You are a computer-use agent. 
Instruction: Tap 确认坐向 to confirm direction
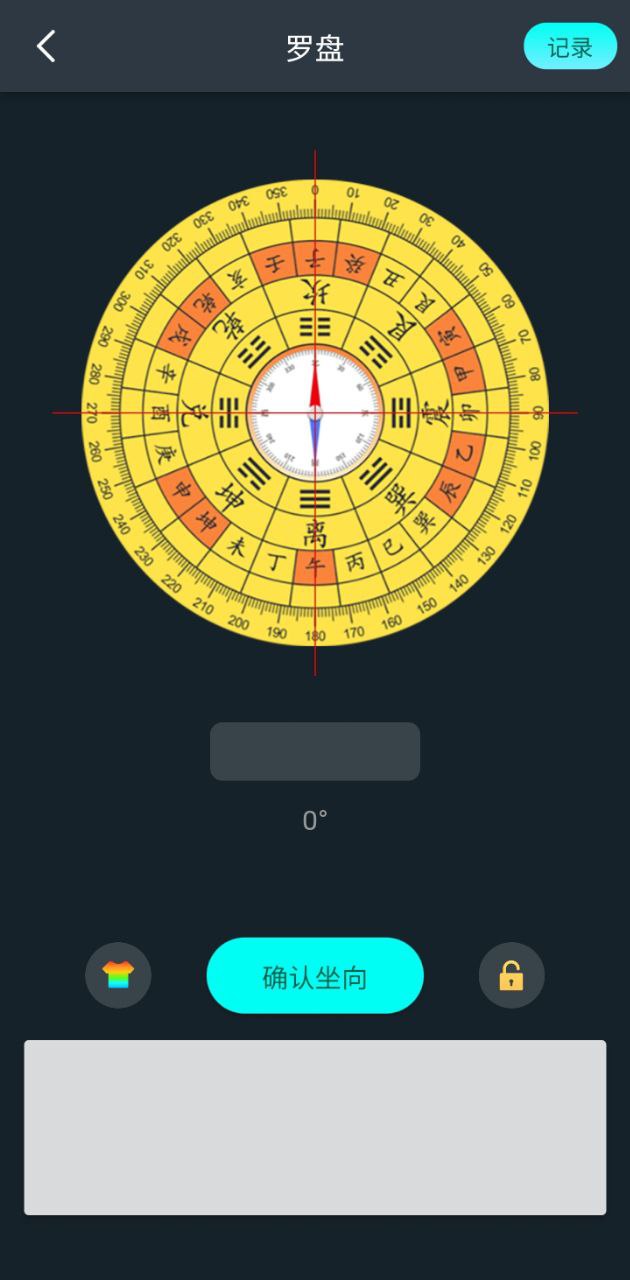315,976
